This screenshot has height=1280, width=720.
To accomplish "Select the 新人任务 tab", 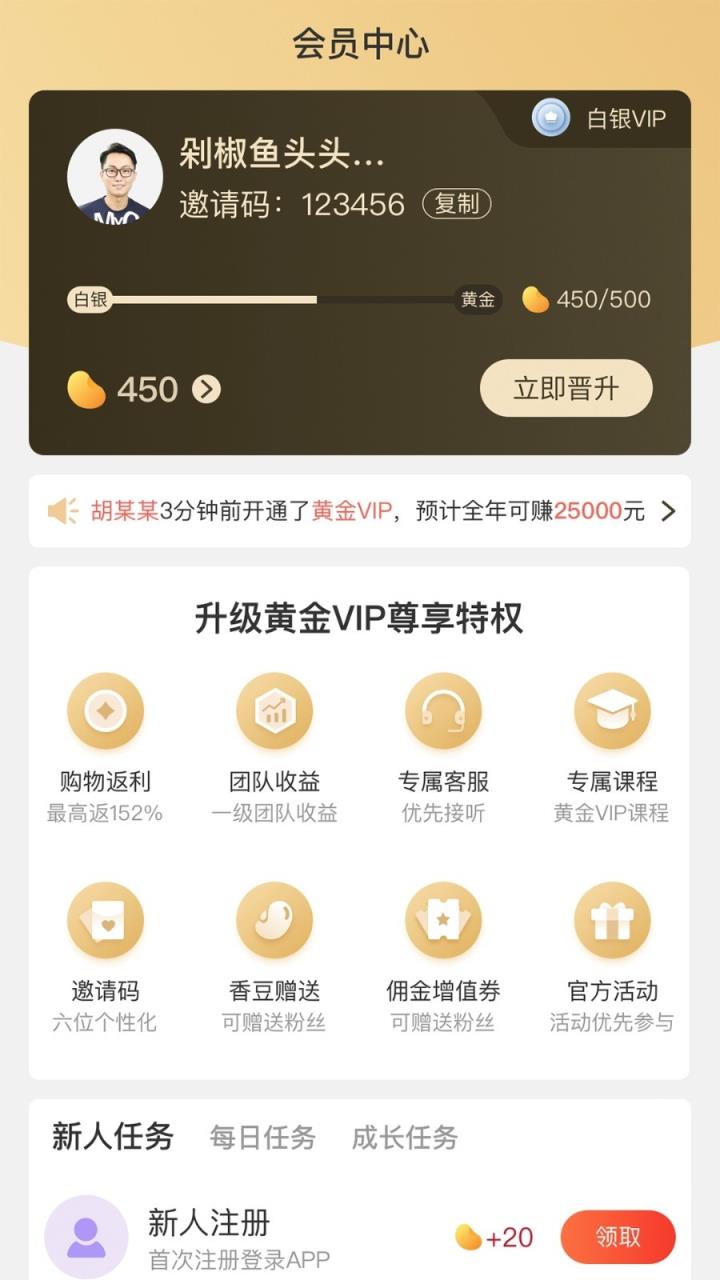I will pos(113,1138).
